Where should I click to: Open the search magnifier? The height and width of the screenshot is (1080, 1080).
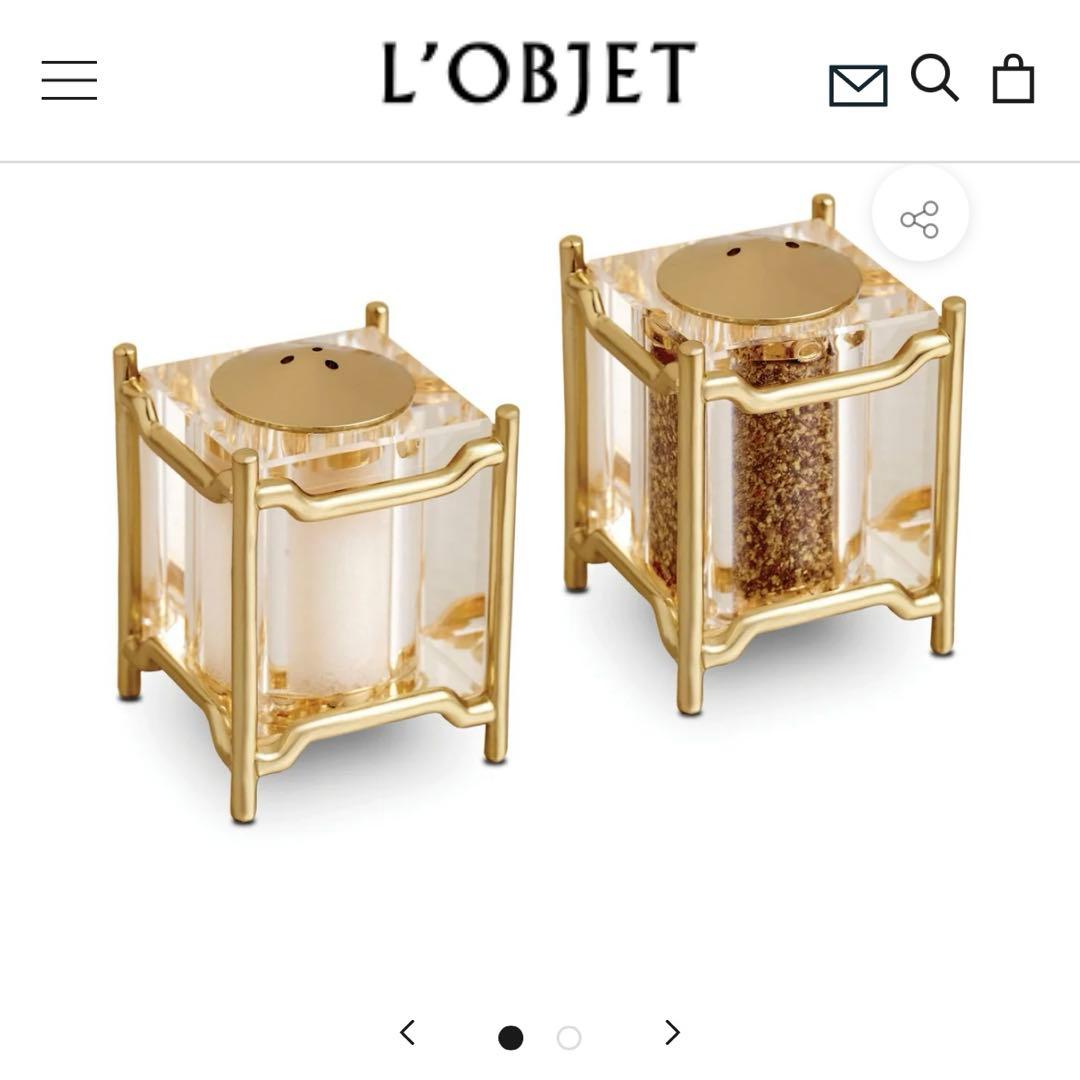click(934, 78)
